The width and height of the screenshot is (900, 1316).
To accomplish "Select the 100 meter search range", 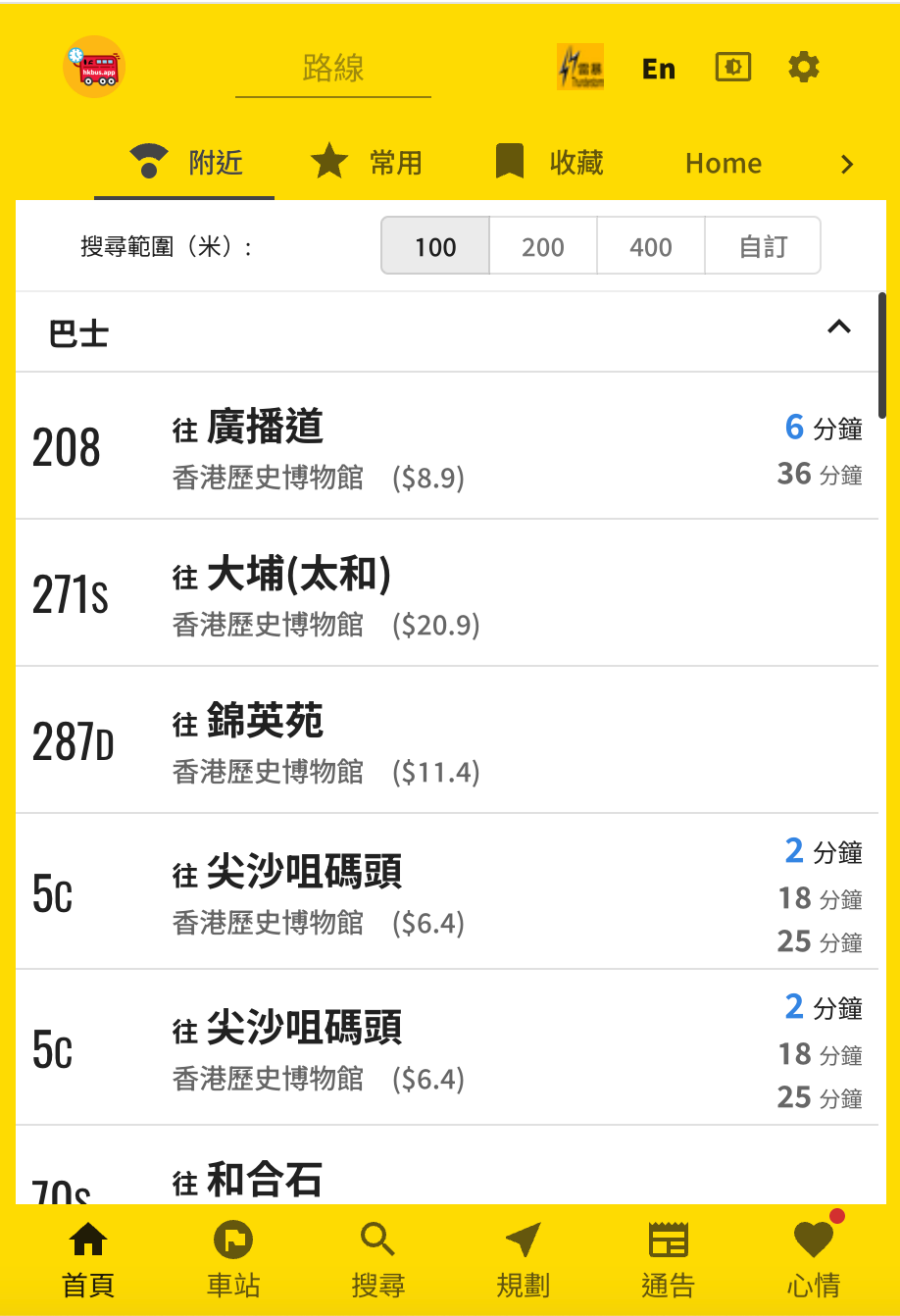I will click(x=434, y=246).
